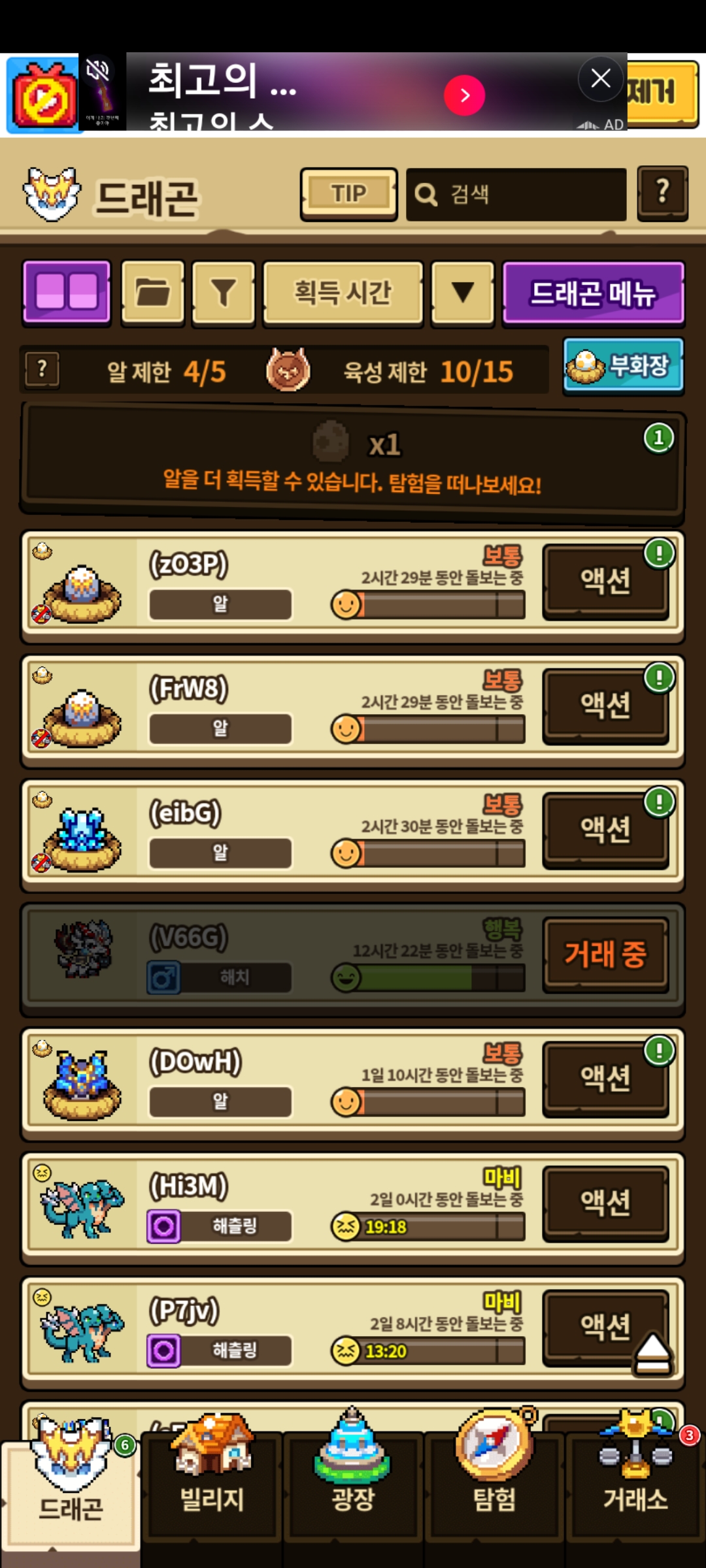This screenshot has width=706, height=1568.
Task: Toggle the sort order arrow
Action: click(463, 292)
